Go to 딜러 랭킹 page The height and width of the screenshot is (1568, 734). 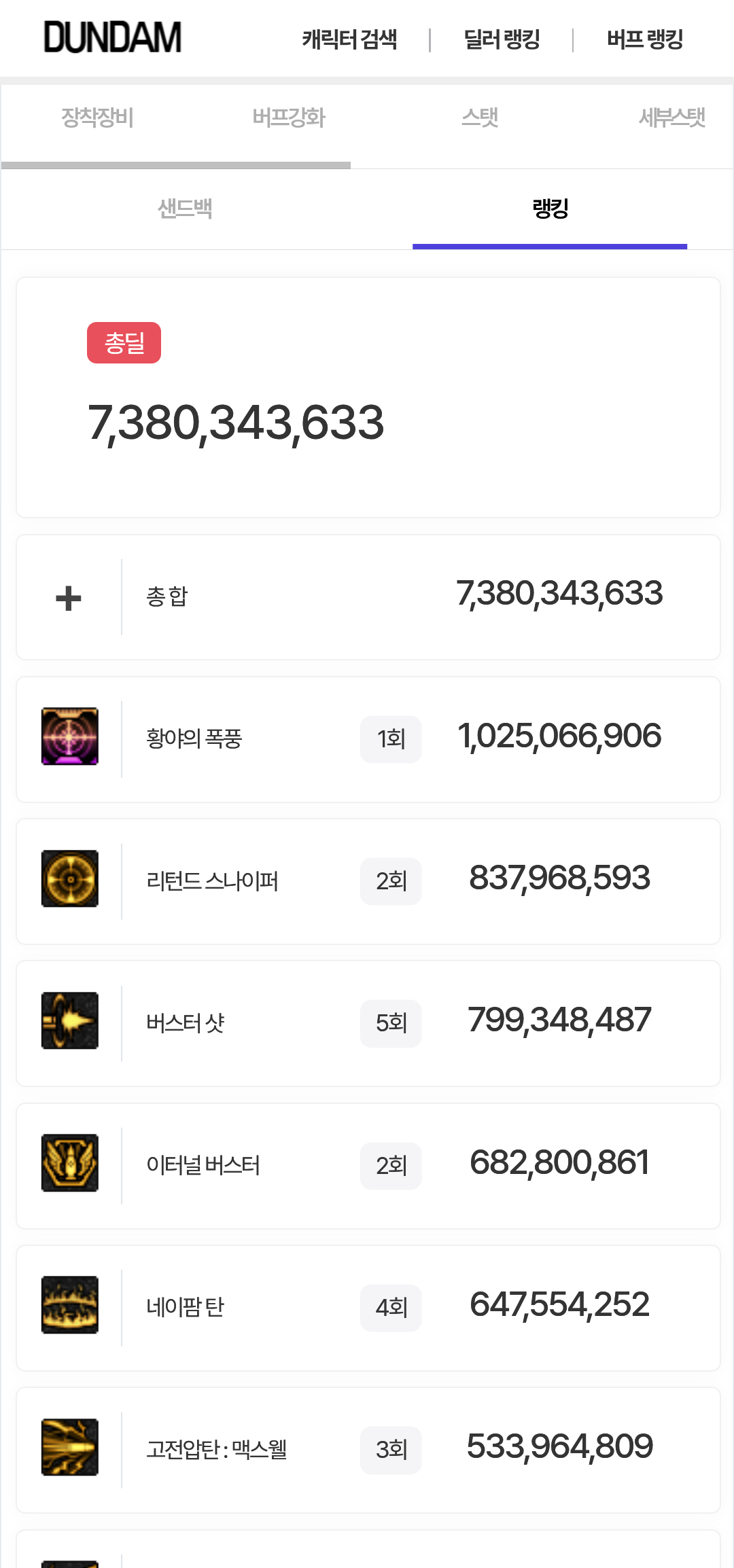click(x=502, y=39)
